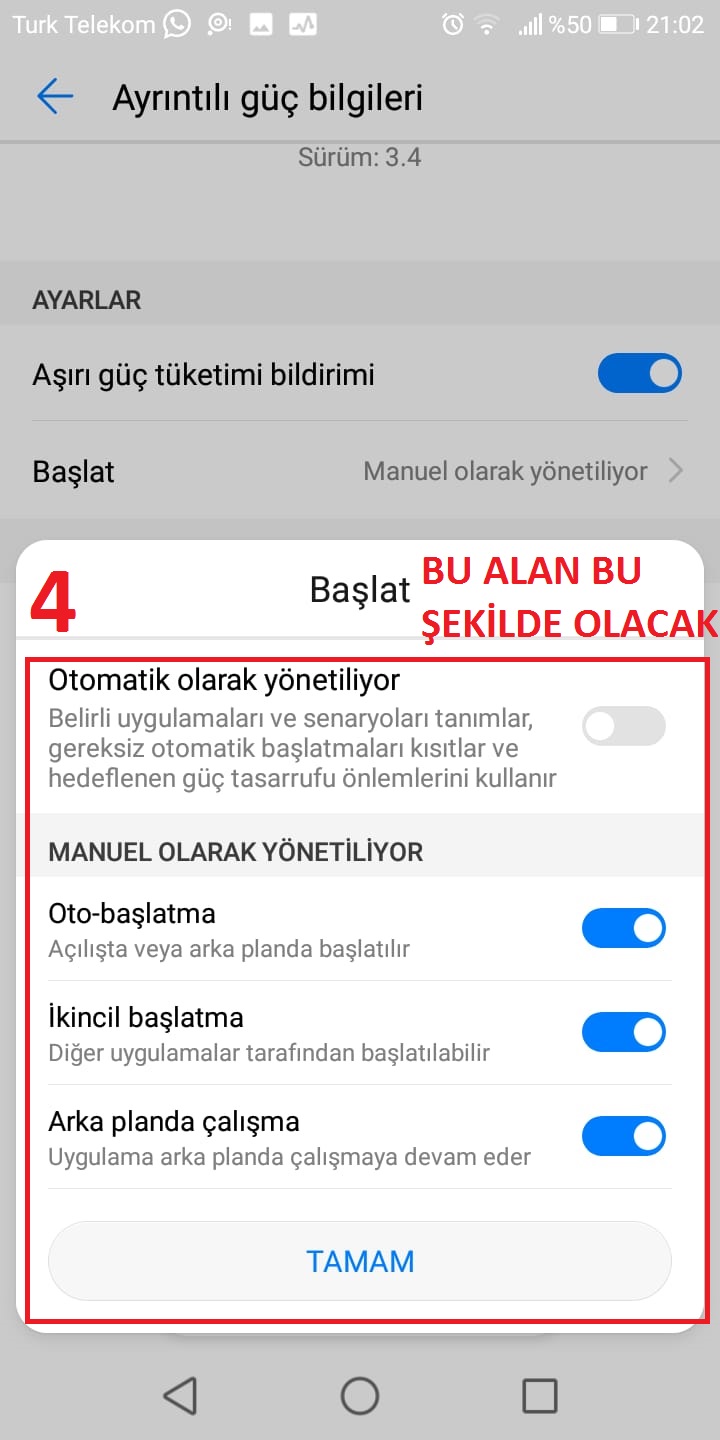Go back using the arrow icon
This screenshot has width=720, height=1440.
55,97
